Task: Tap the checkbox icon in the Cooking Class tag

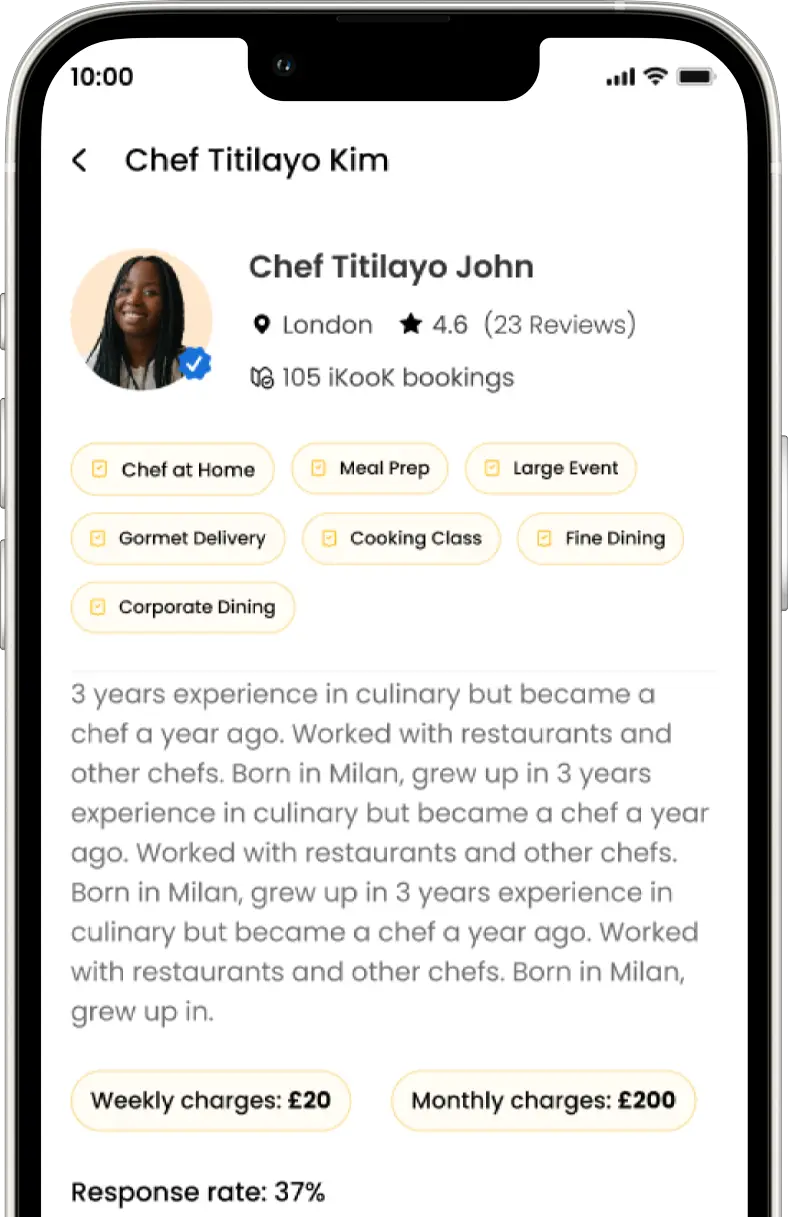Action: (330, 538)
